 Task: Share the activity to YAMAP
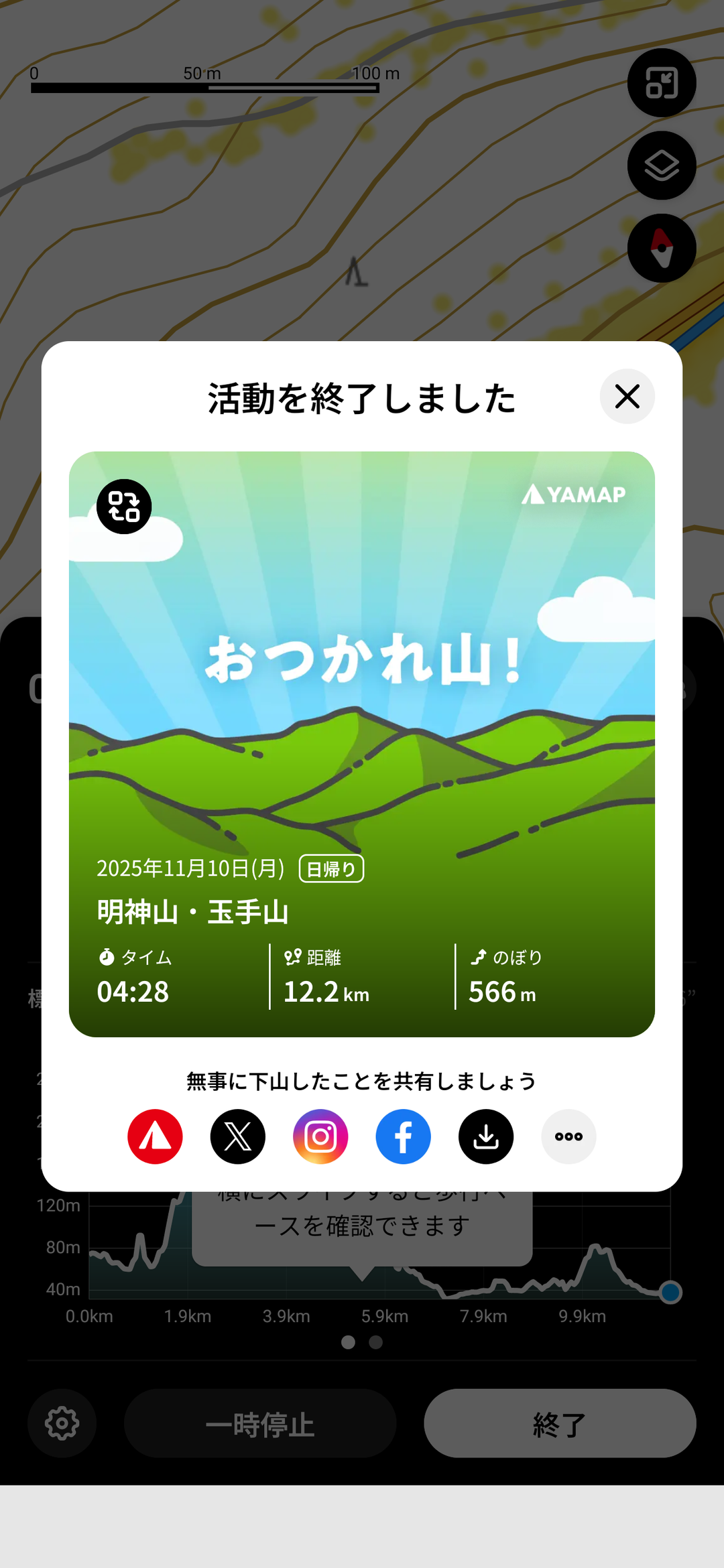tap(155, 1136)
